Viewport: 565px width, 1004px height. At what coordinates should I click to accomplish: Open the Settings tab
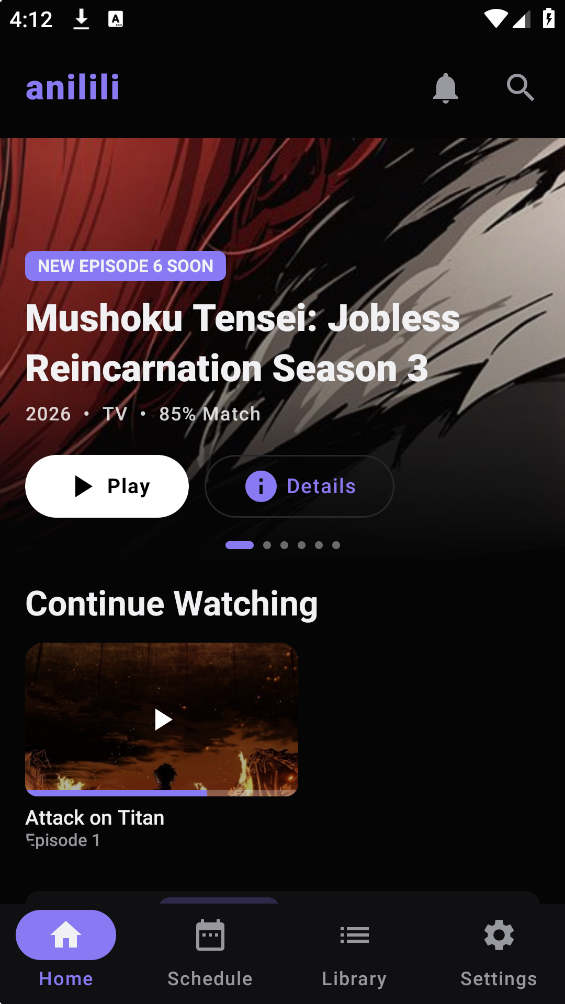point(498,952)
